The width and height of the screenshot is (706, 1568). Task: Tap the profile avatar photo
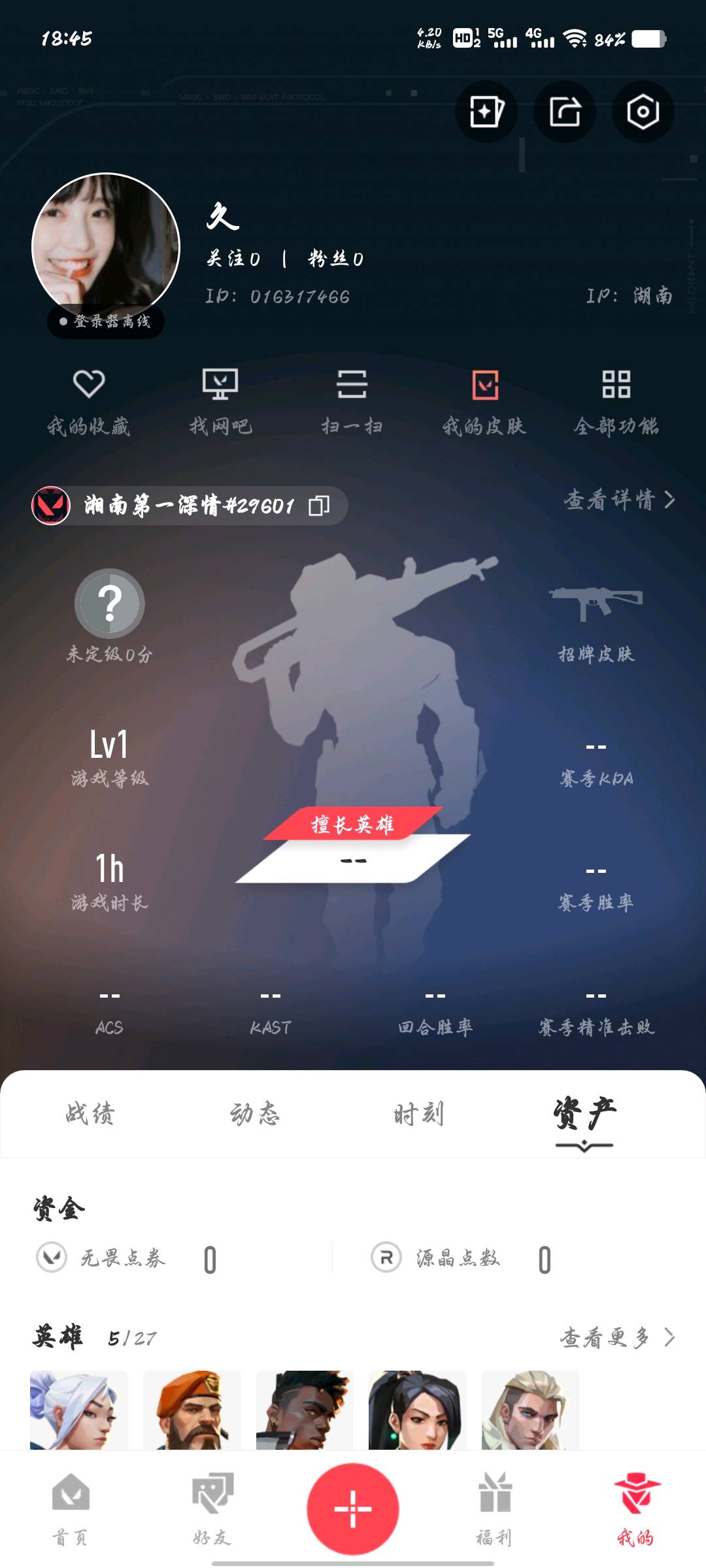point(105,246)
